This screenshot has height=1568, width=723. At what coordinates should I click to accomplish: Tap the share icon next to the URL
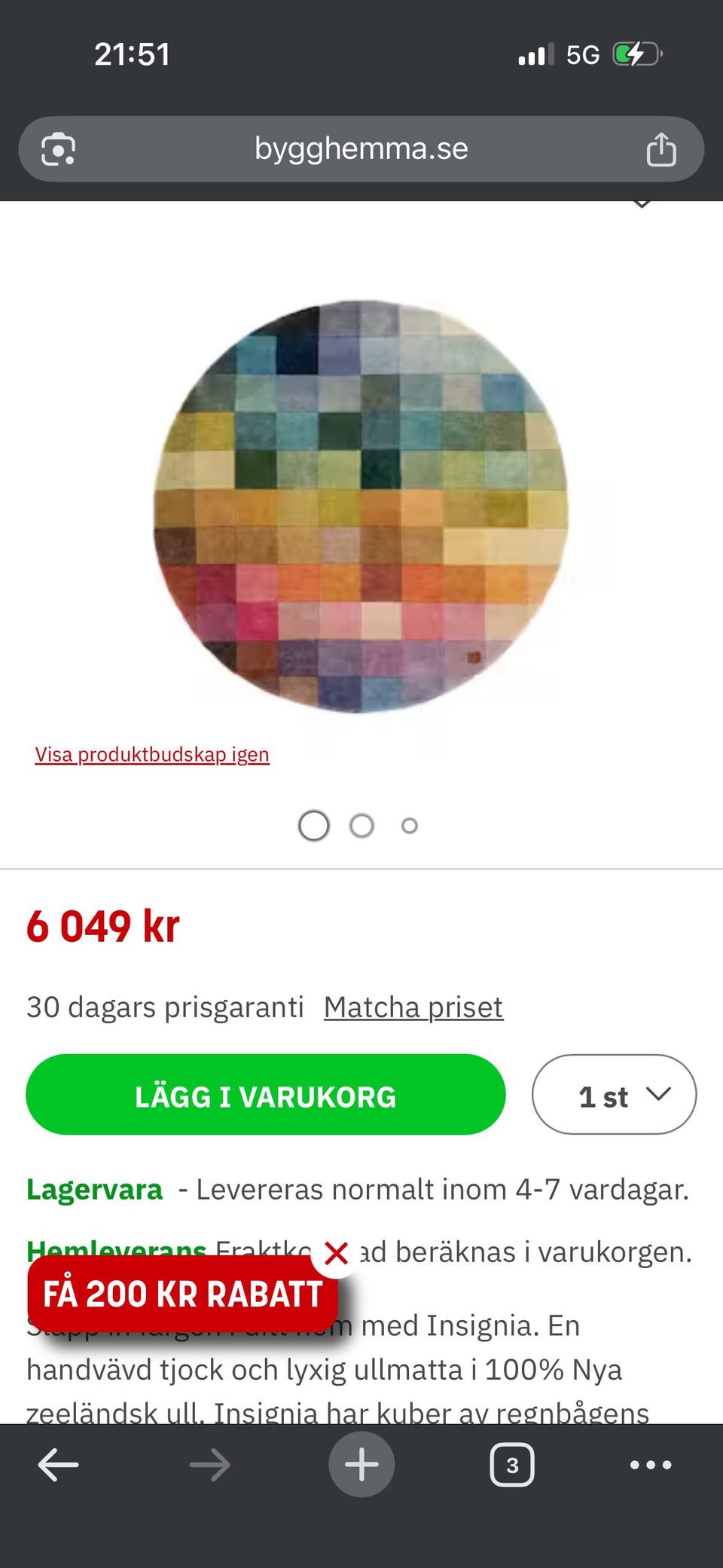tap(661, 148)
